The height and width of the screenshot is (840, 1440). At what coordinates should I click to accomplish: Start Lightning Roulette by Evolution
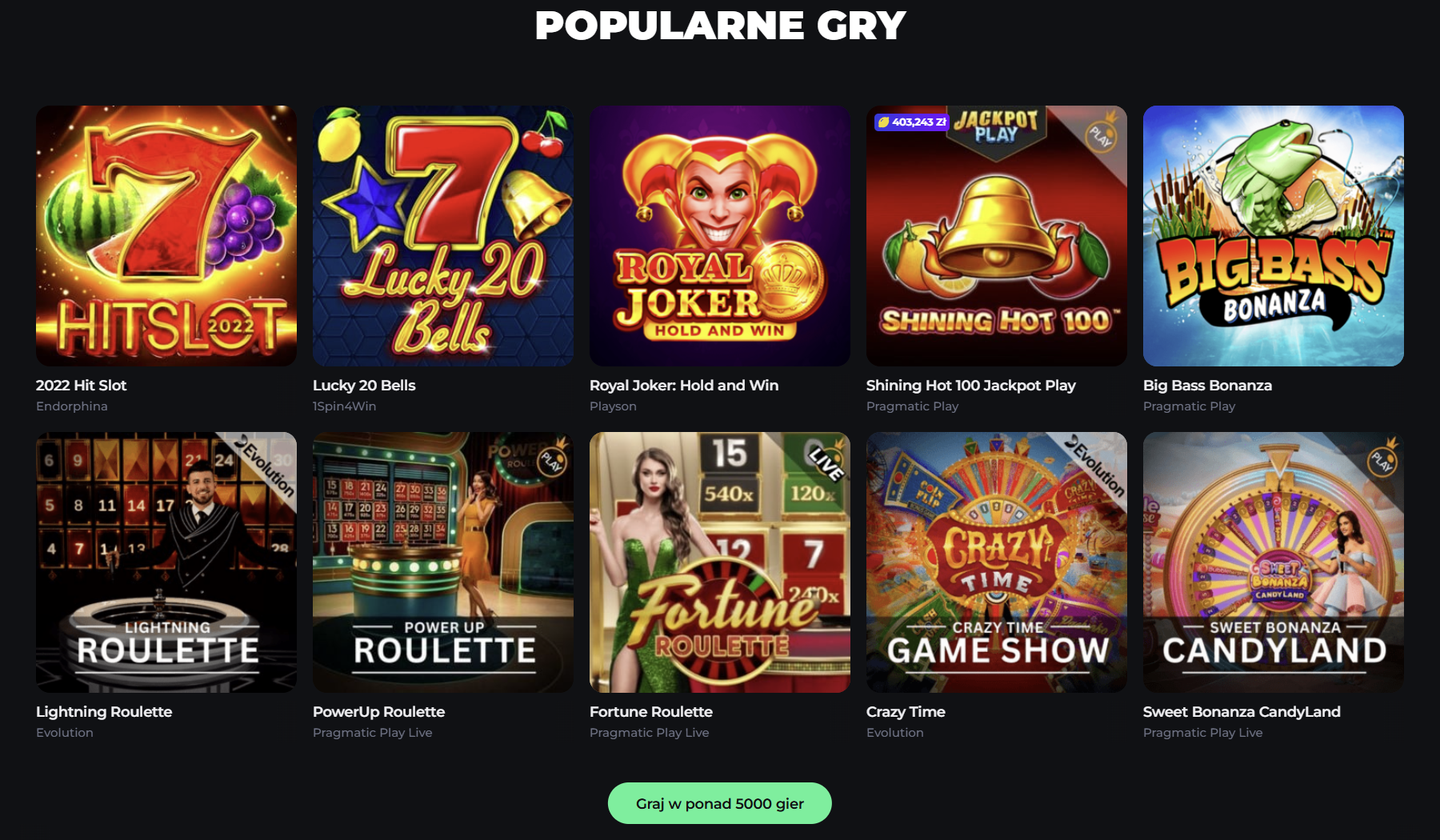(166, 562)
